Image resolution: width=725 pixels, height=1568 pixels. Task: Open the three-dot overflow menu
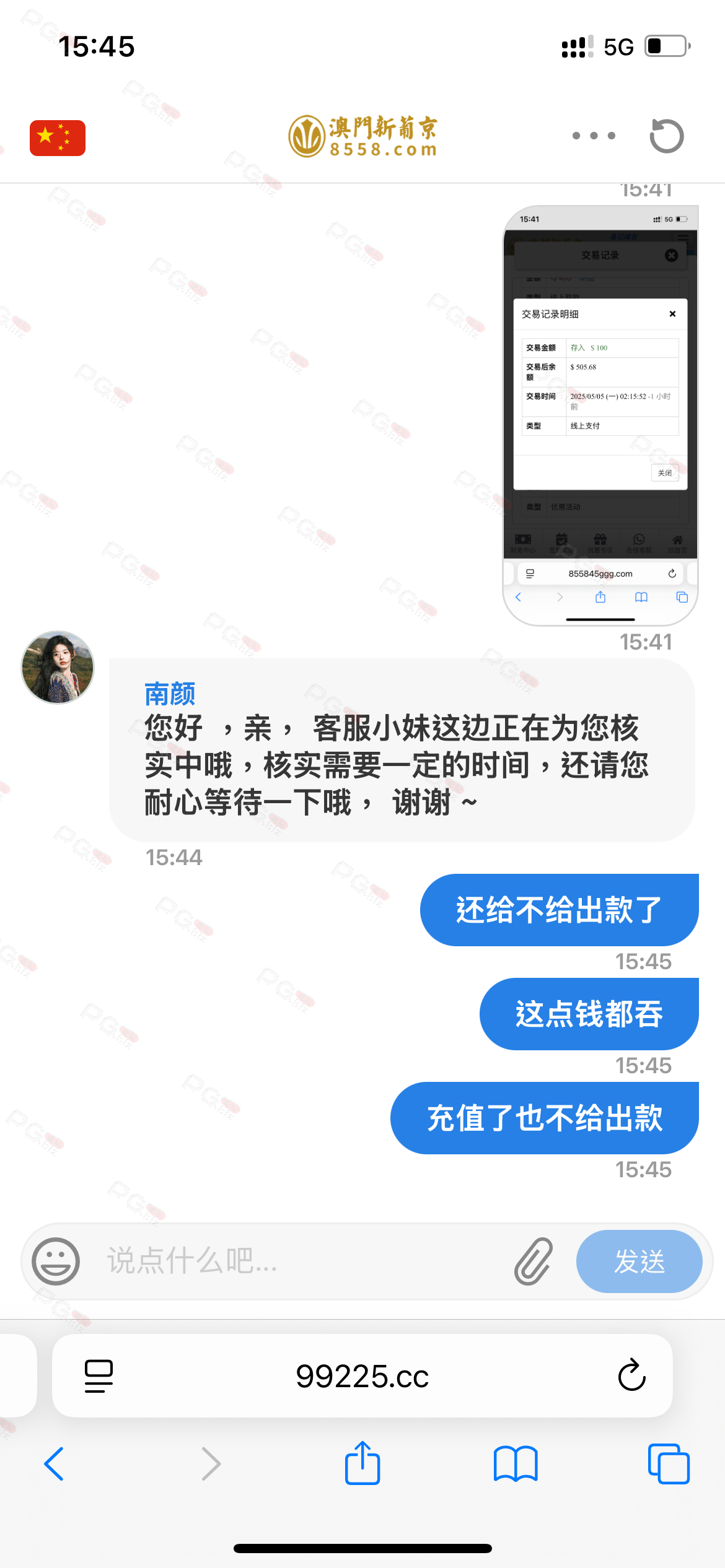click(594, 136)
